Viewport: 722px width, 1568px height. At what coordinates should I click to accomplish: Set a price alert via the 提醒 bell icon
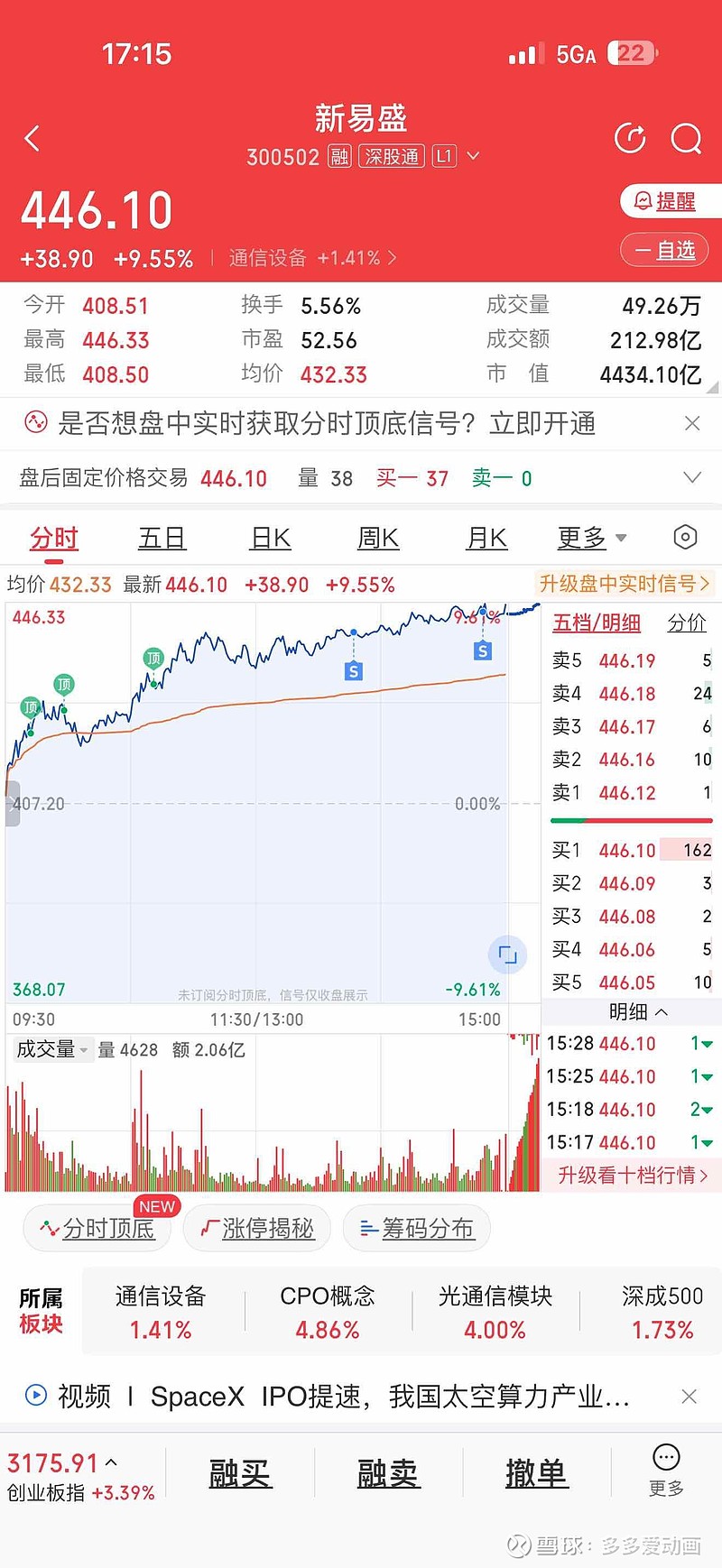point(669,200)
